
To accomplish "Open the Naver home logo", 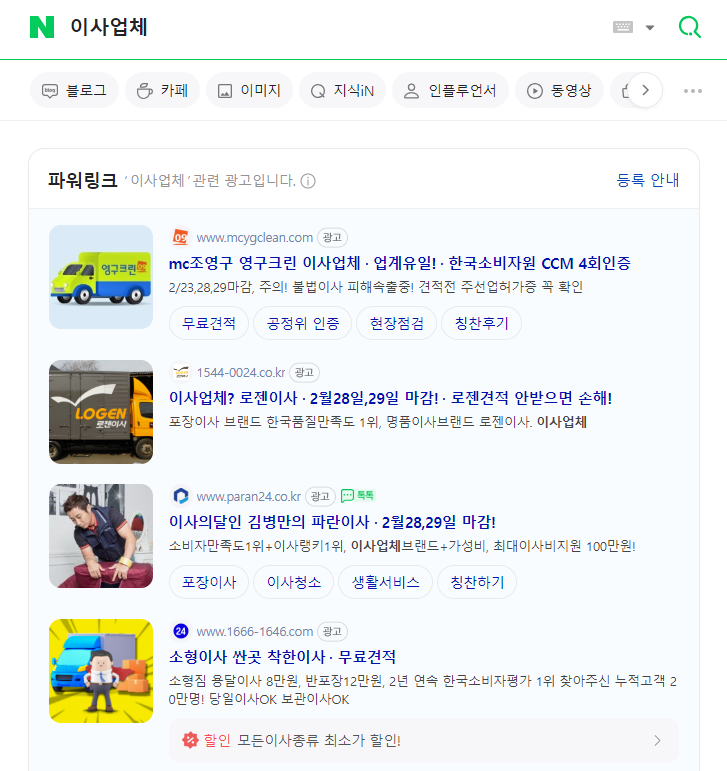I will (x=41, y=27).
